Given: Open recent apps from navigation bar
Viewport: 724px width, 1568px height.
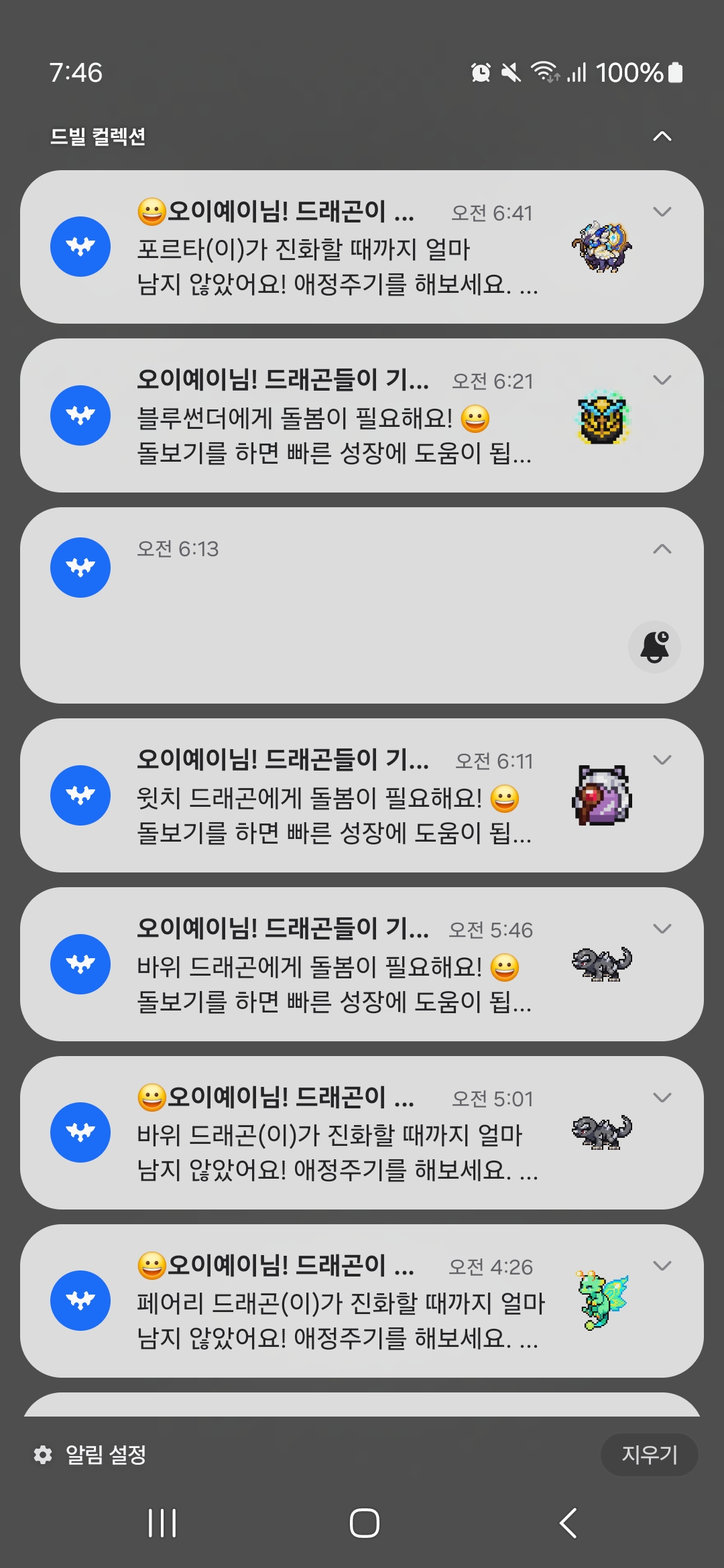Looking at the screenshot, I should click(162, 1523).
